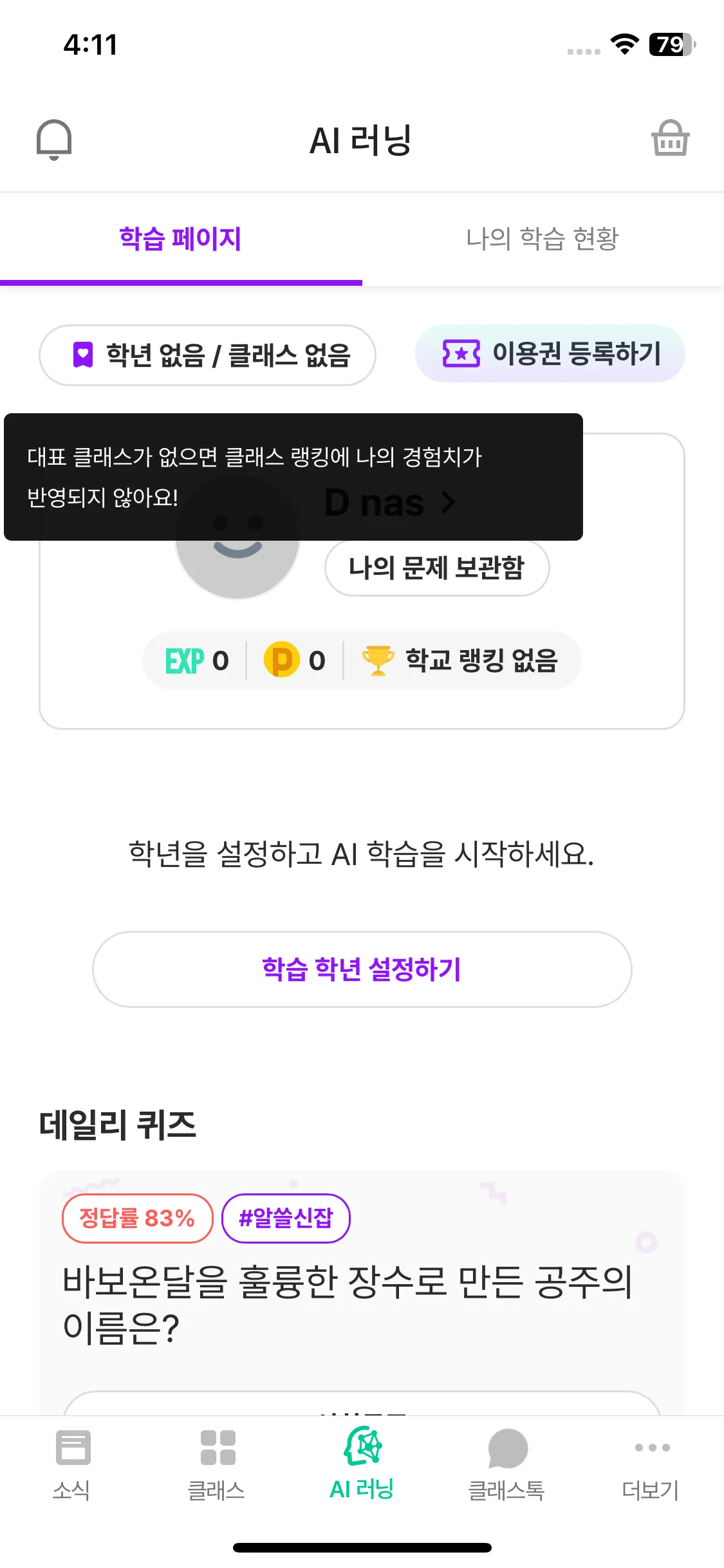
Task: Select the #알쓸신잡 tag
Action: 286,1217
